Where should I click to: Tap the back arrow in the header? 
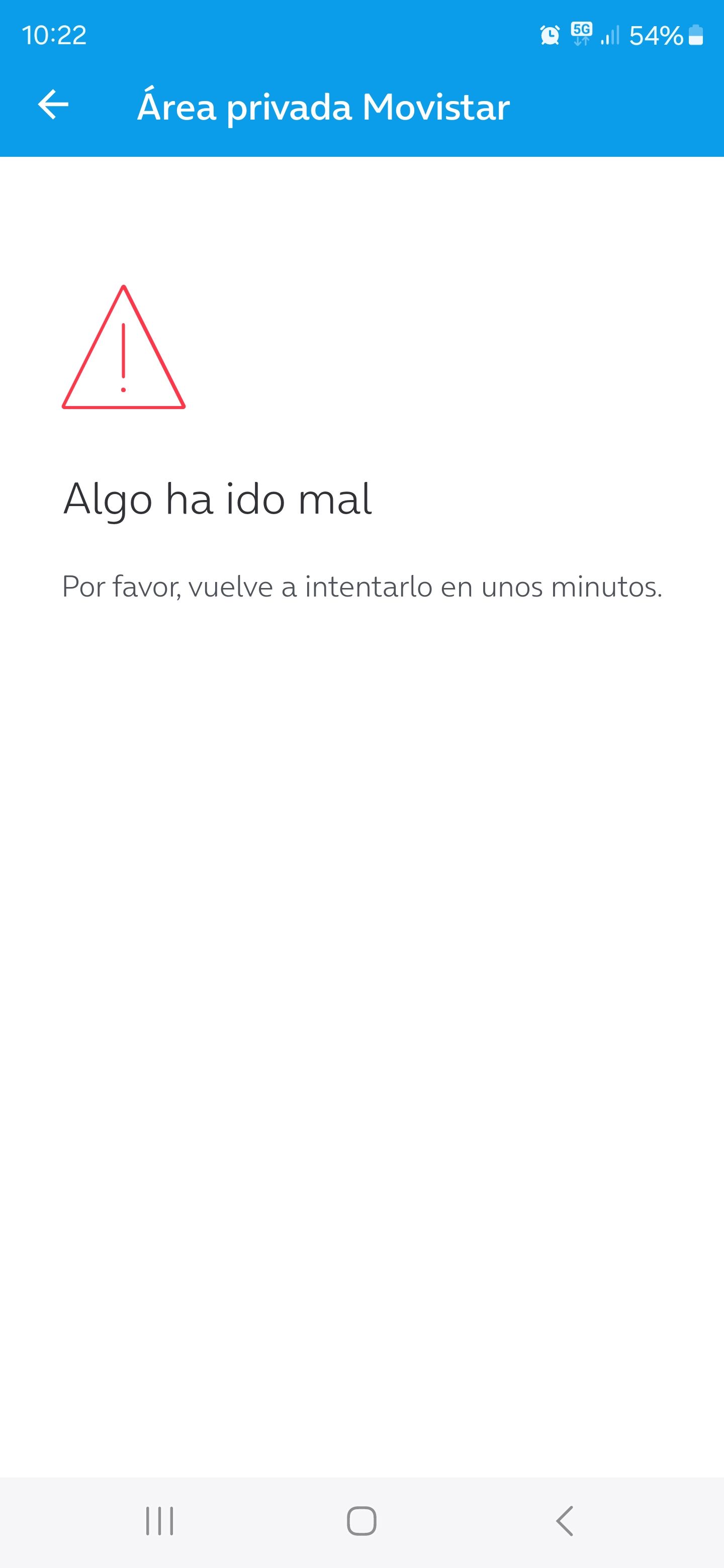(x=52, y=107)
